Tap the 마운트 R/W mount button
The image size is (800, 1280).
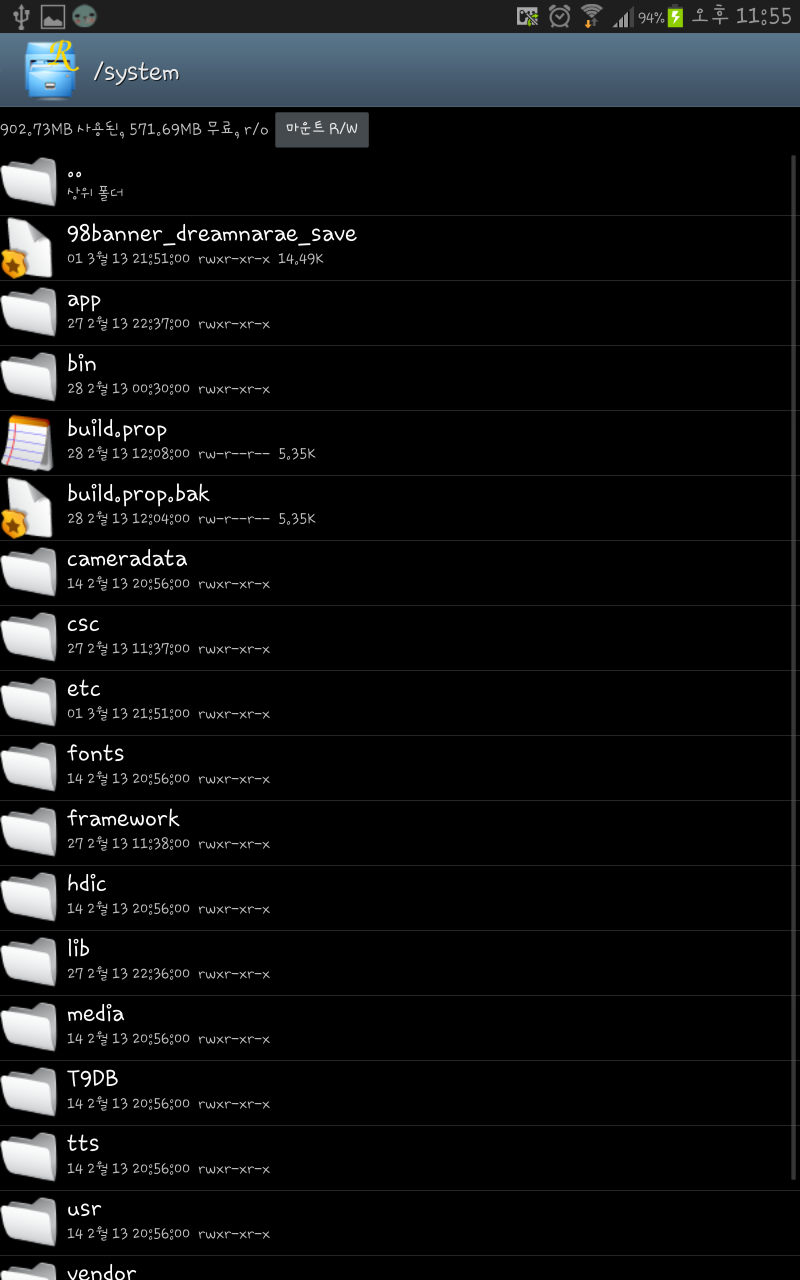point(321,130)
